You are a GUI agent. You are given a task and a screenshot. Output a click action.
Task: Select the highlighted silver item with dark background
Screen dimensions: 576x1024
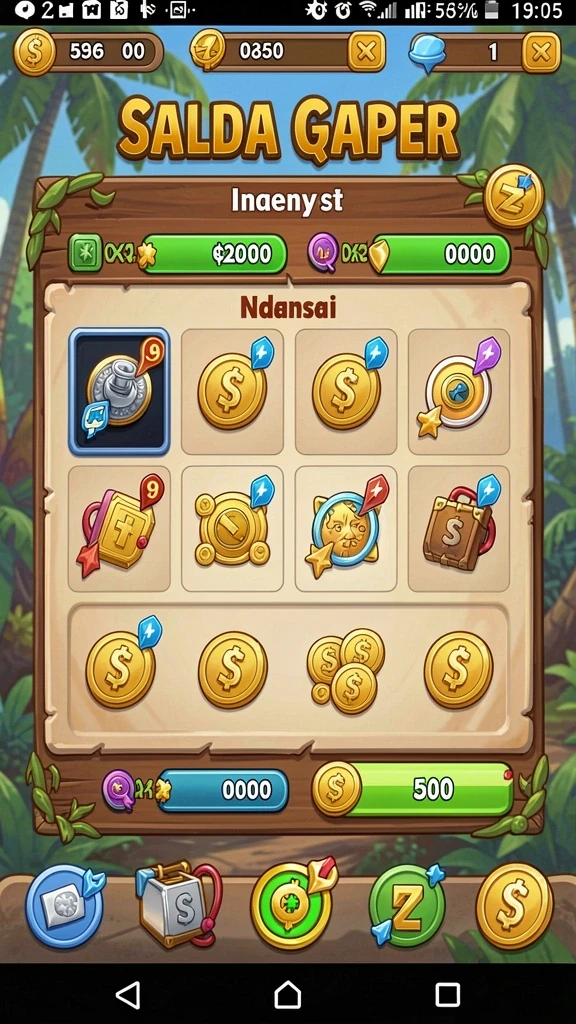[x=120, y=391]
